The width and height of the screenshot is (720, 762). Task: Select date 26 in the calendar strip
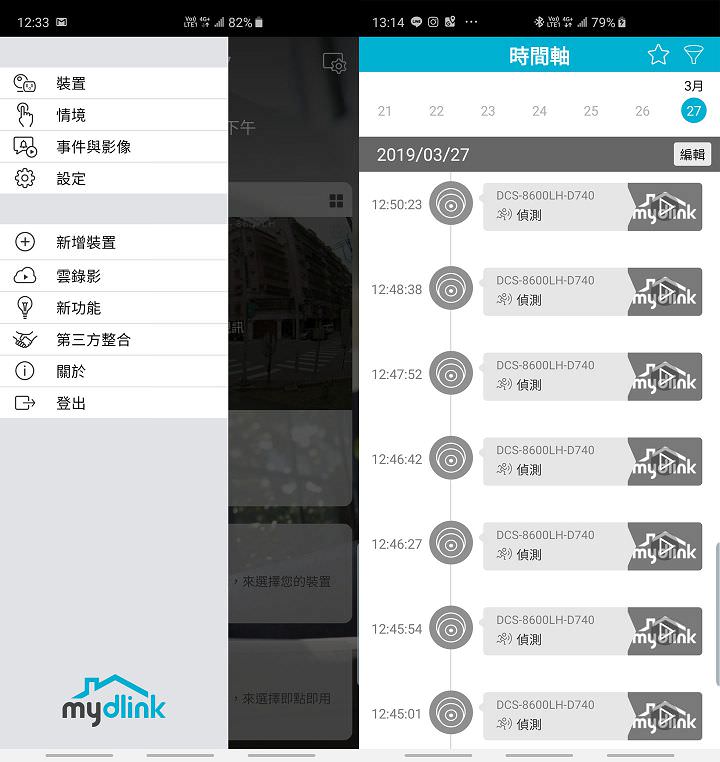click(642, 111)
